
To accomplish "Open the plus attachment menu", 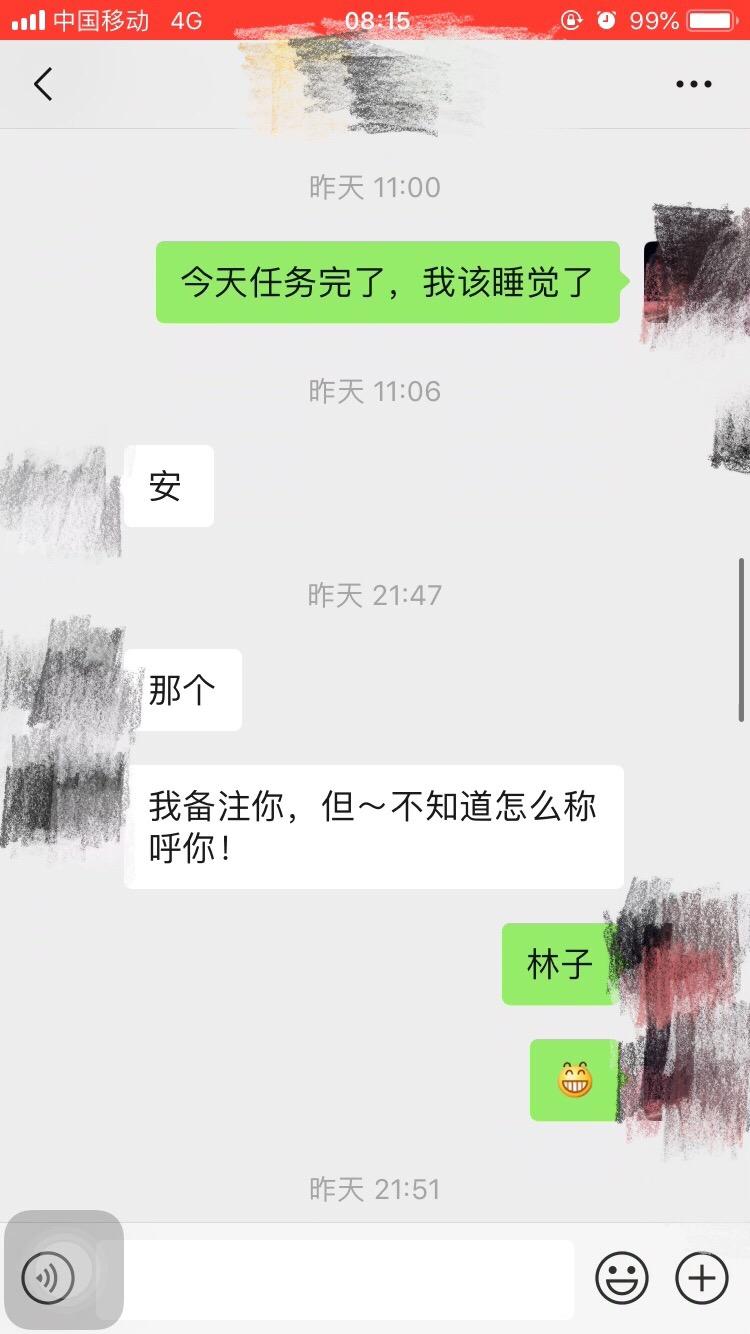I will pyautogui.click(x=702, y=1278).
